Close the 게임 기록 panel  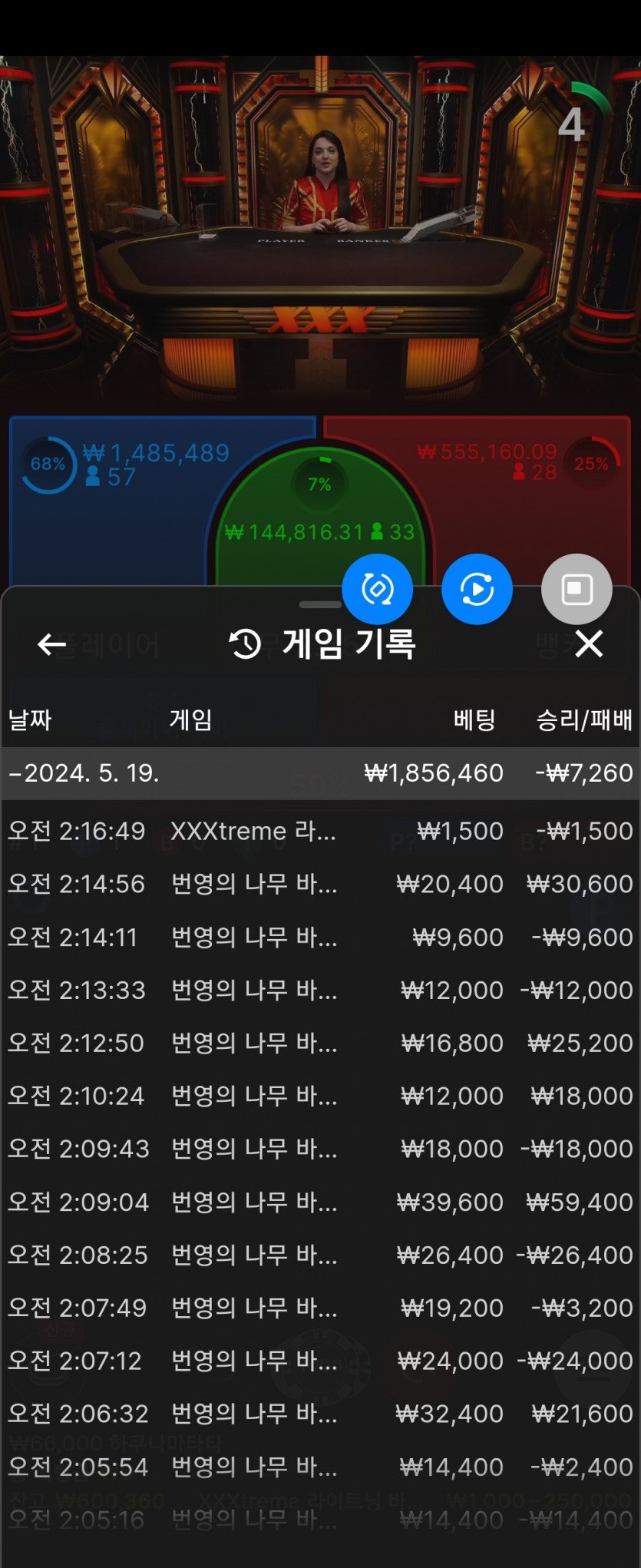[589, 643]
